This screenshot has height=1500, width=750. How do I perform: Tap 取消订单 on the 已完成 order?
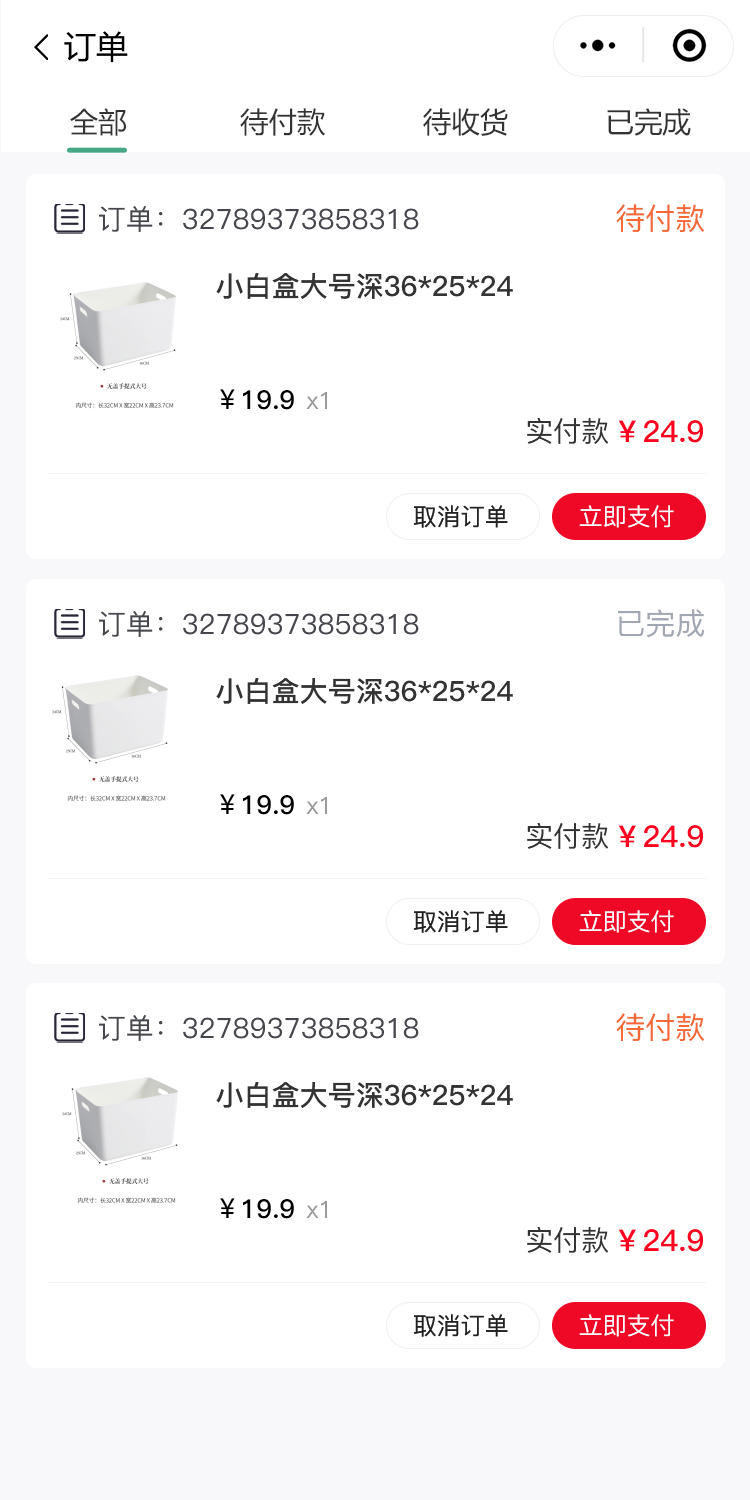pos(462,921)
